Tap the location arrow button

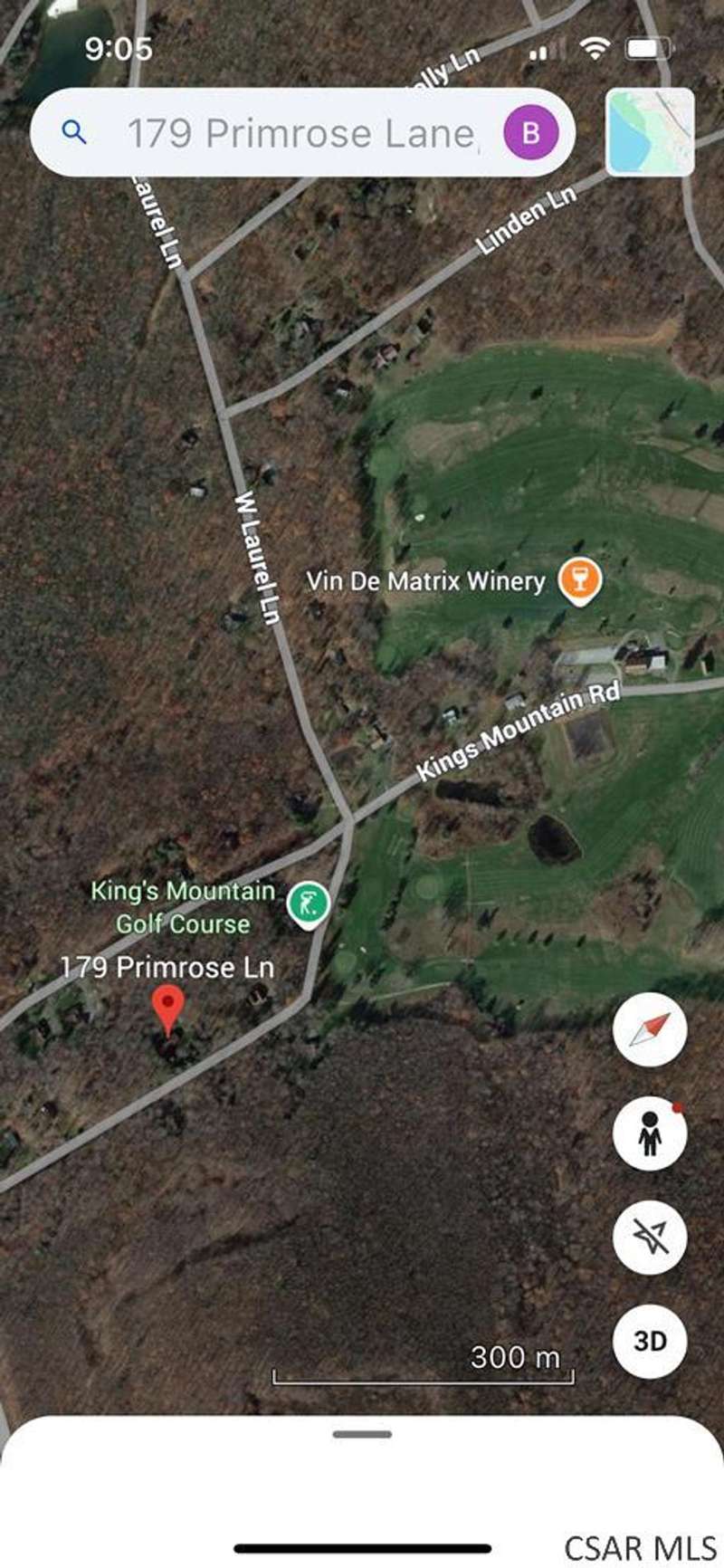tap(650, 1237)
